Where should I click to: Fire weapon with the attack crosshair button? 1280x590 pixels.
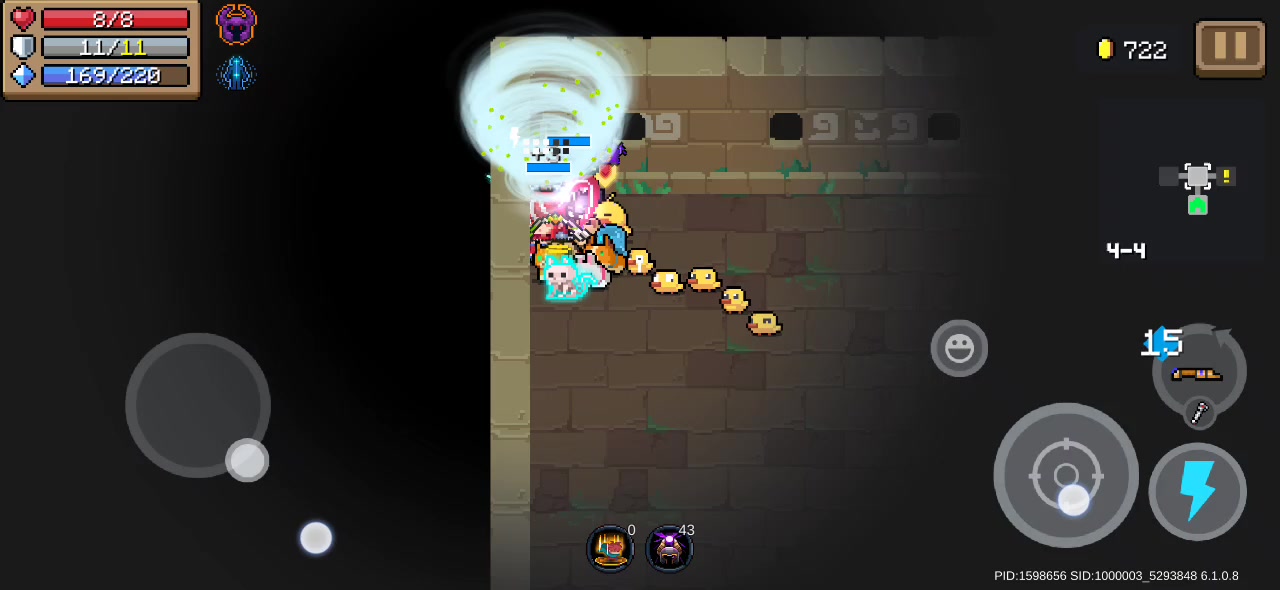1066,475
